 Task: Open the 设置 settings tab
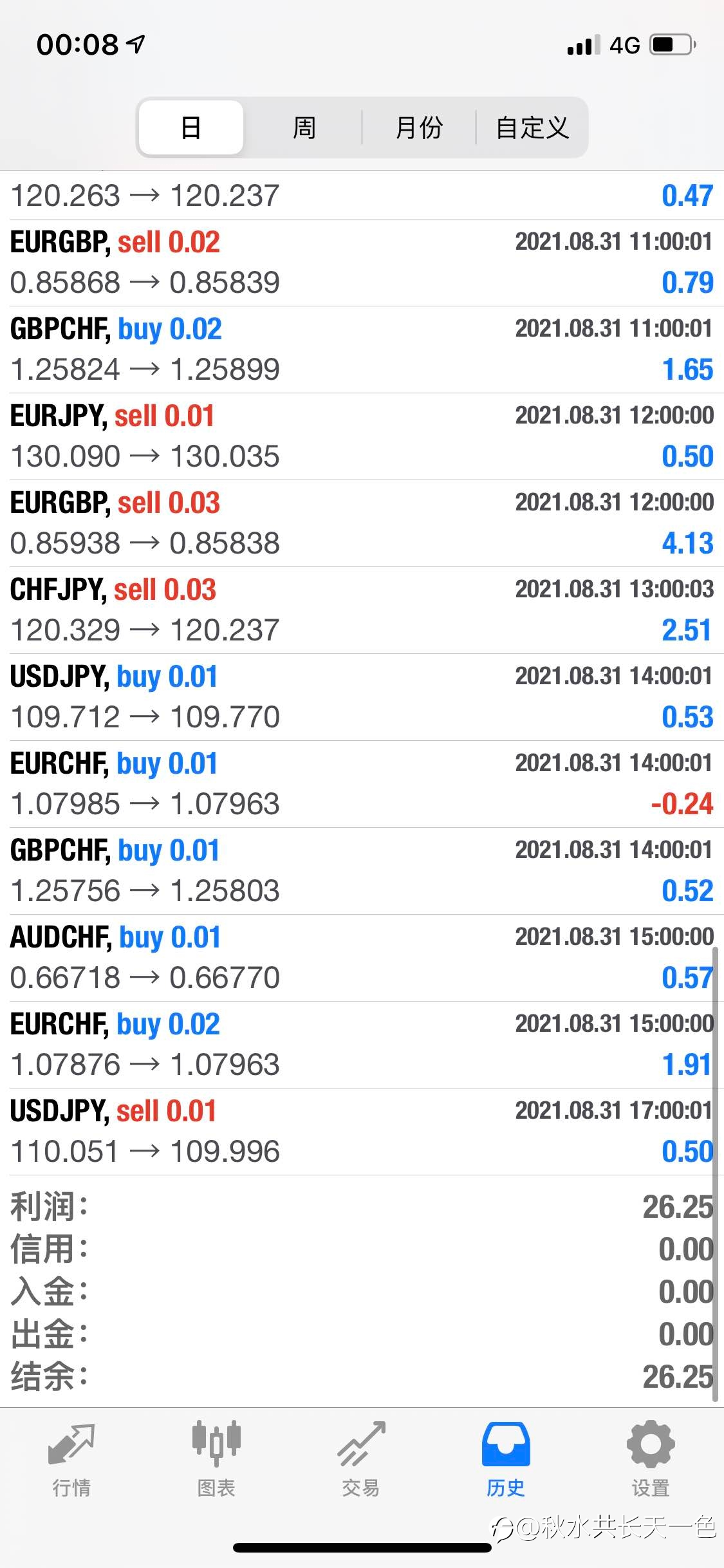pyautogui.click(x=651, y=1460)
